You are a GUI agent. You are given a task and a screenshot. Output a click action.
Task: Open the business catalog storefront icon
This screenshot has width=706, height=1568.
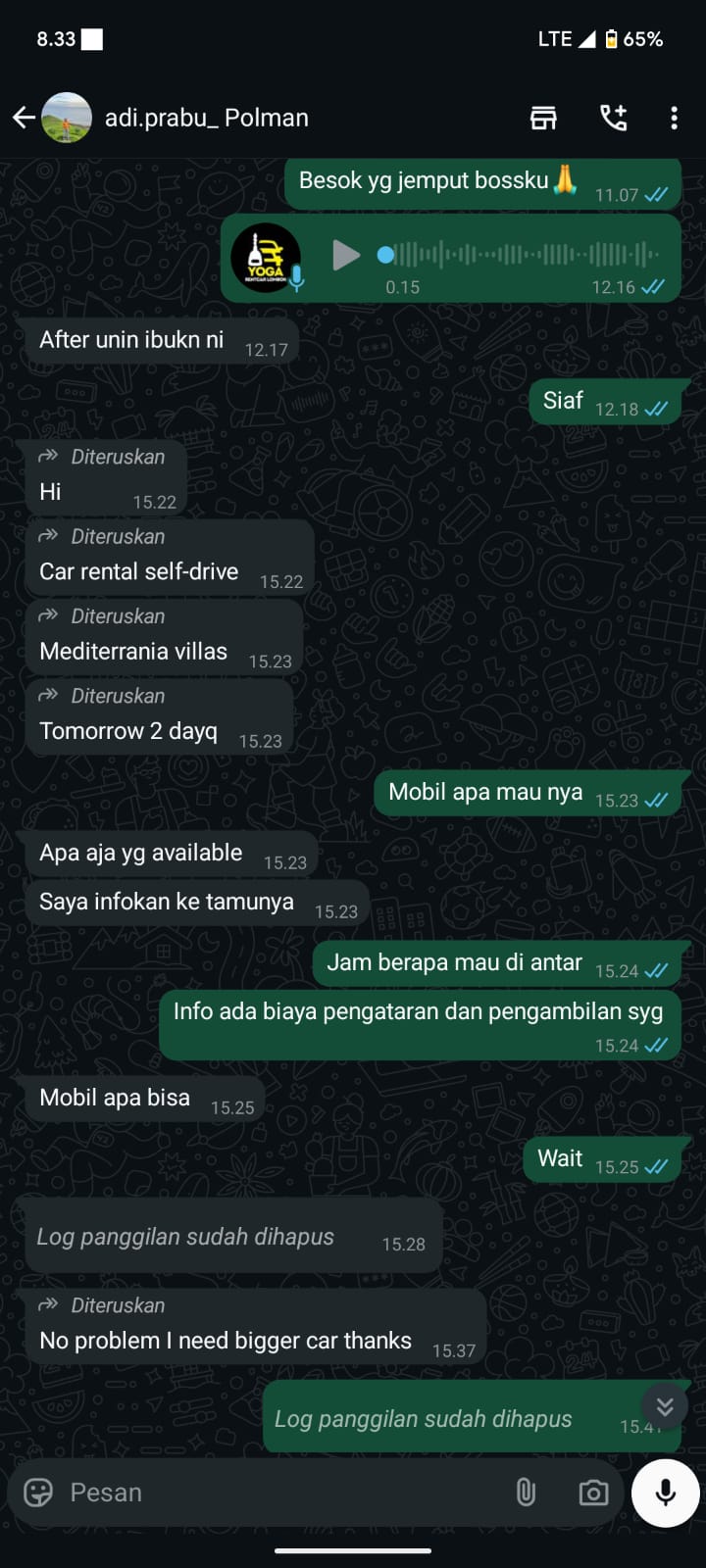(543, 118)
